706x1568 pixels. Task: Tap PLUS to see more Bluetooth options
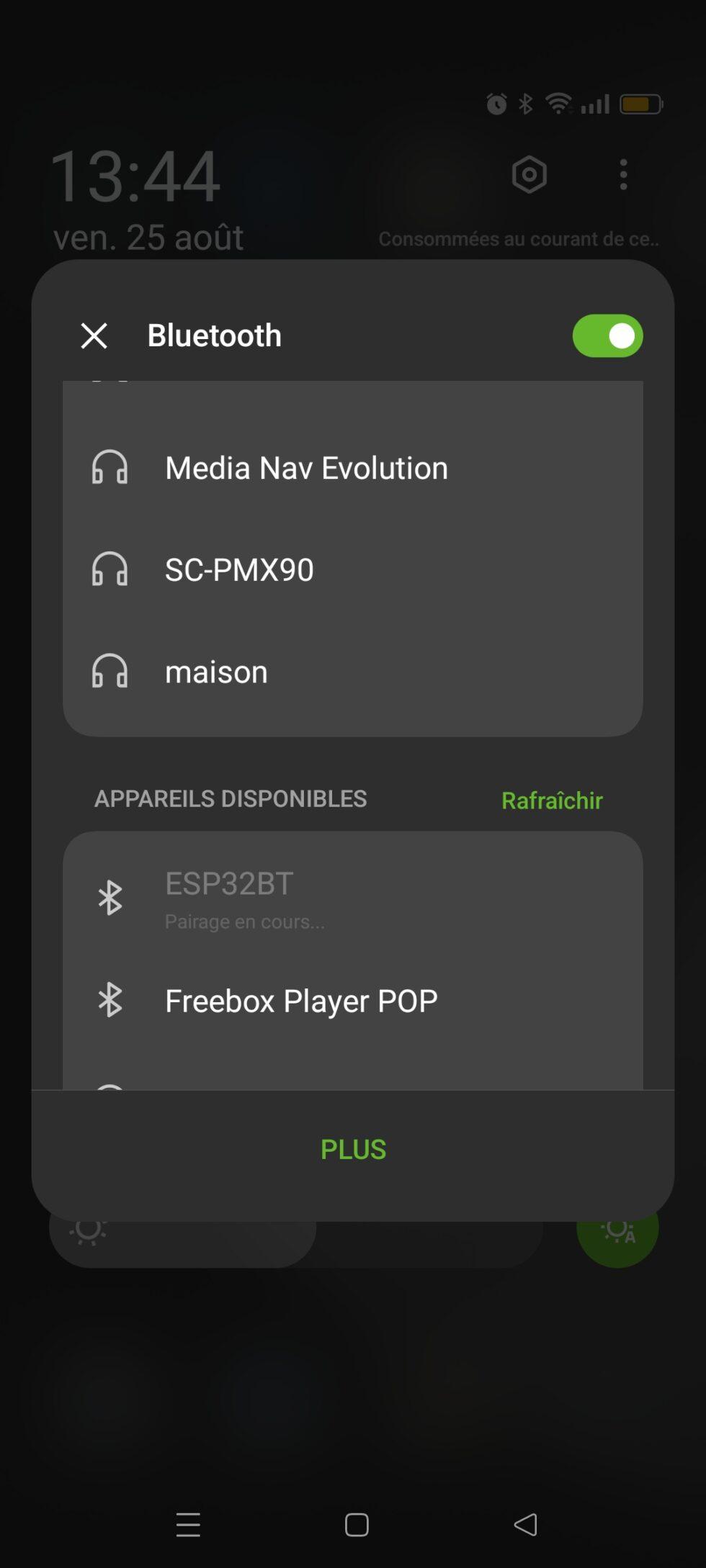point(353,1149)
